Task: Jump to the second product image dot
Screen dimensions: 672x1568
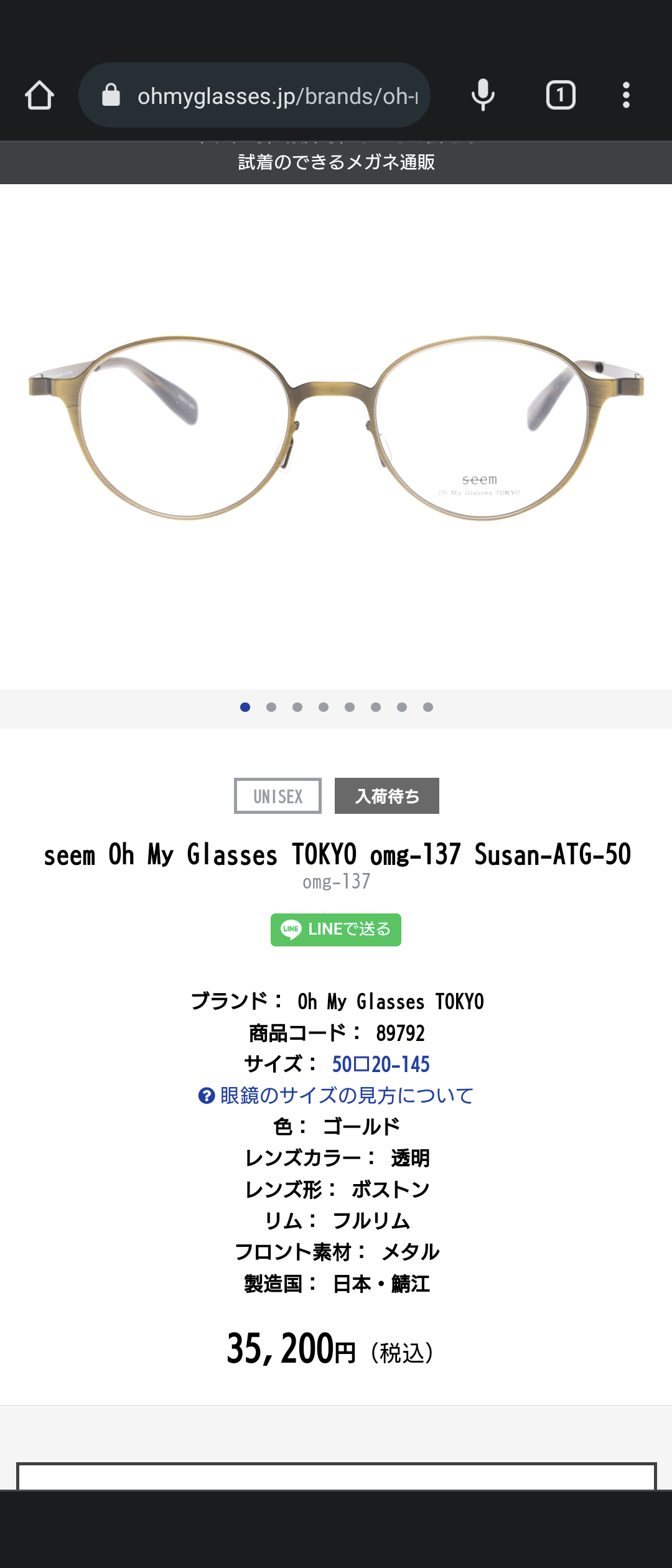Action: tap(271, 707)
